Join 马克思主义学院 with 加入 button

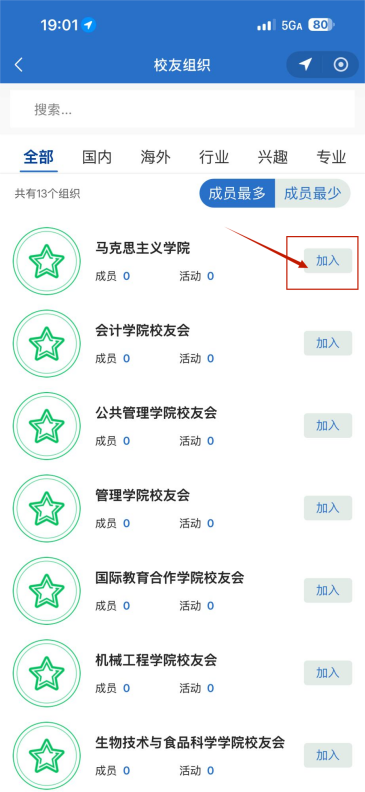(328, 261)
